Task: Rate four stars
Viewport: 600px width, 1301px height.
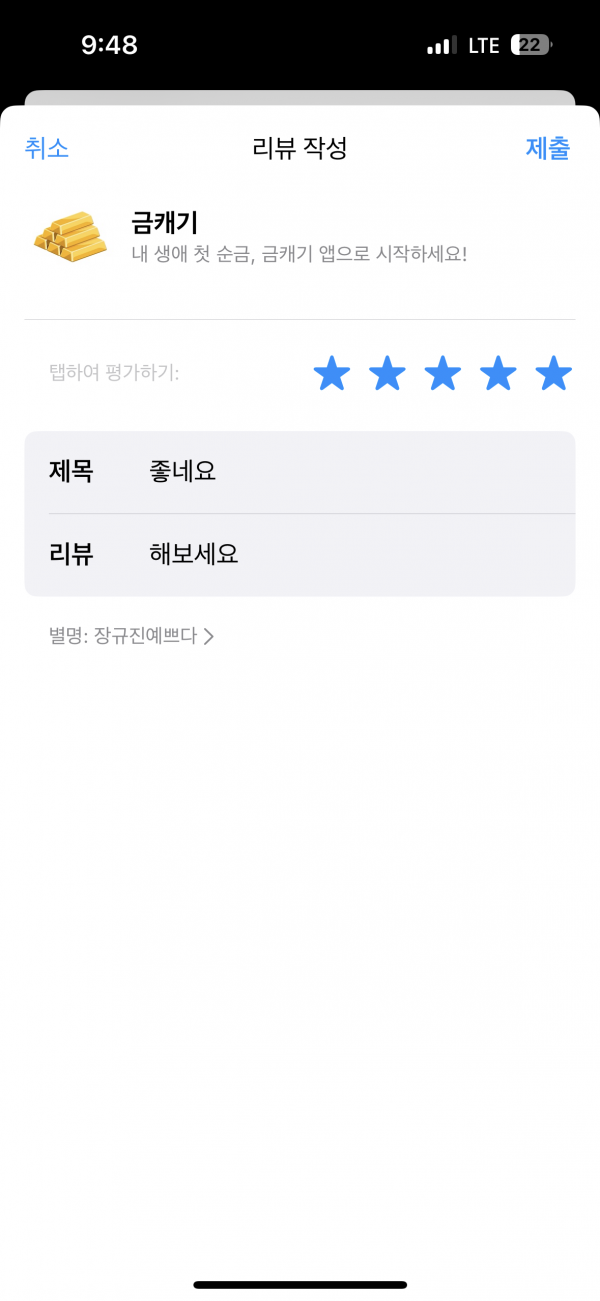Action: 498,374
